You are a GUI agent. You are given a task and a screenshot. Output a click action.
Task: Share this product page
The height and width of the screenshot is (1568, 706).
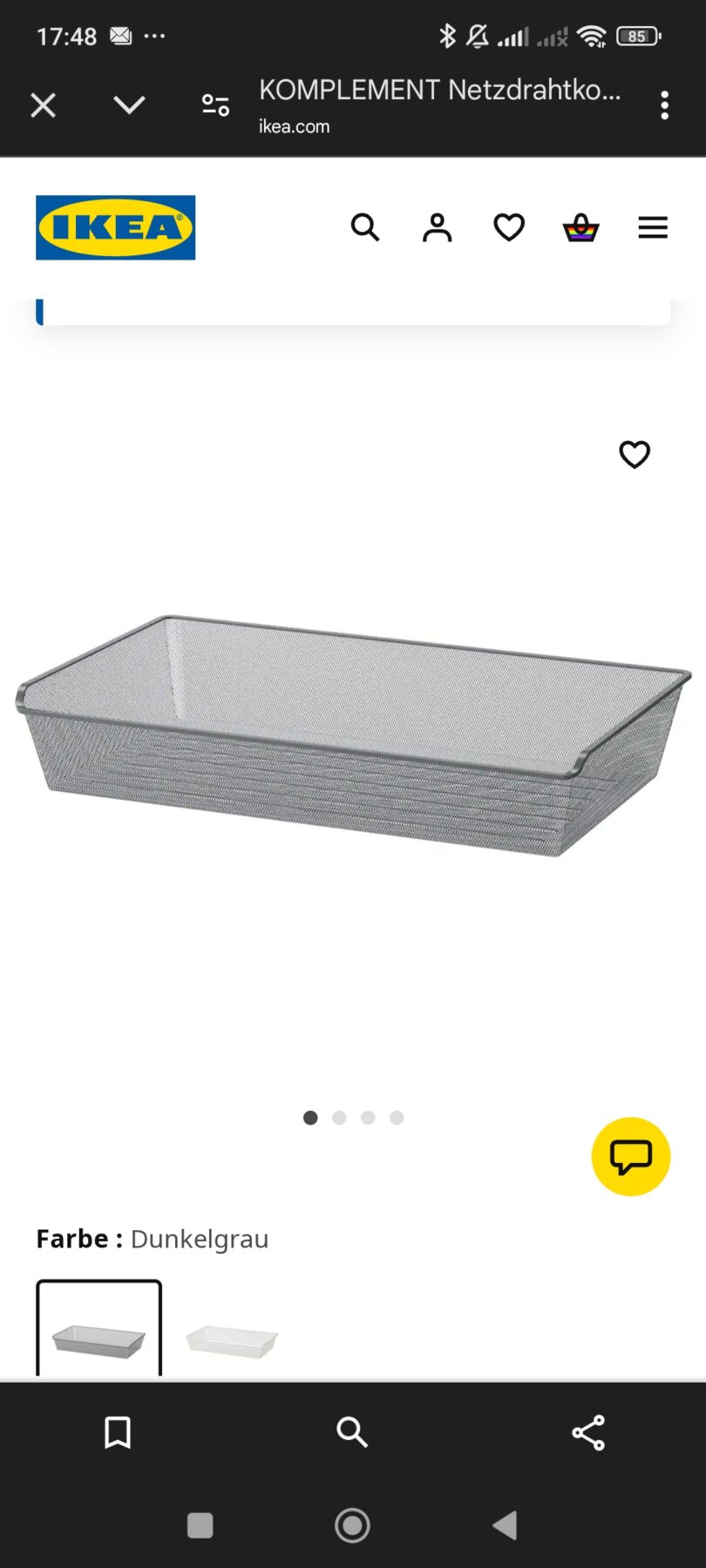(588, 1432)
